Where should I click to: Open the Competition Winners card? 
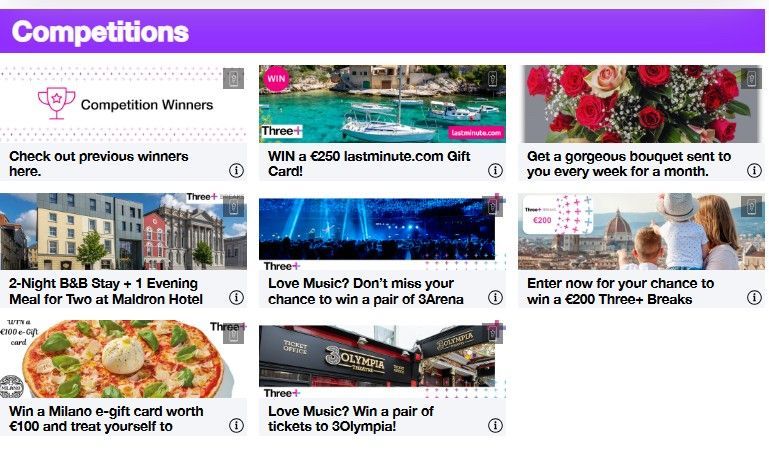(122, 105)
